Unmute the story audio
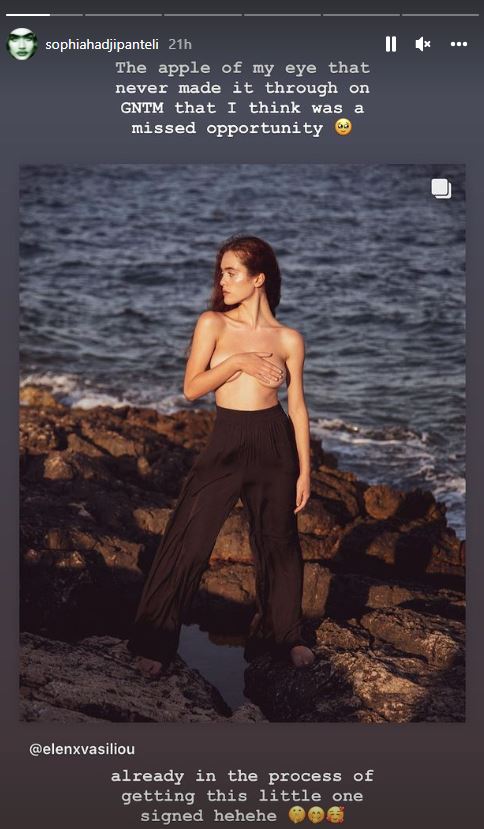Viewport: 484px width, 829px height. 423,44
